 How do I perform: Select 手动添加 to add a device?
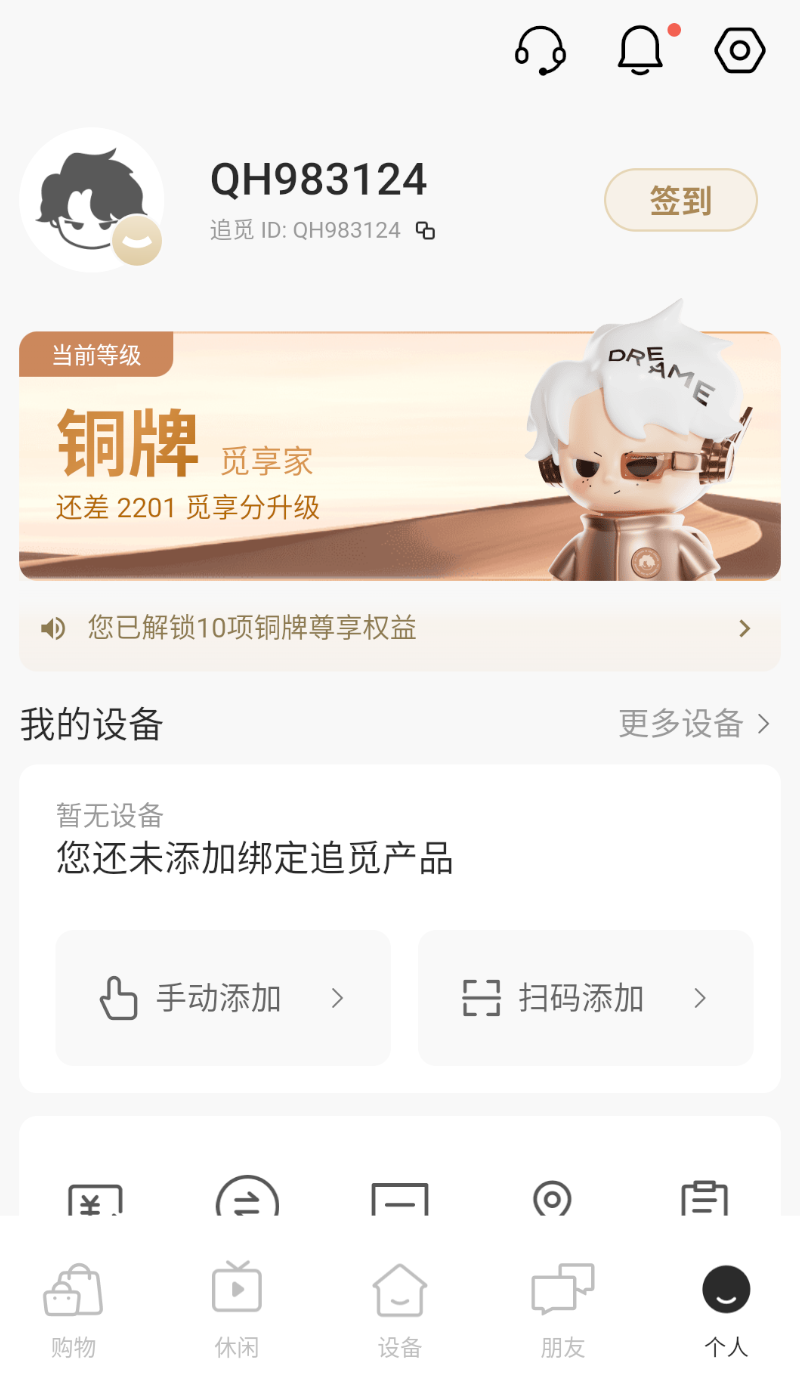[x=223, y=998]
